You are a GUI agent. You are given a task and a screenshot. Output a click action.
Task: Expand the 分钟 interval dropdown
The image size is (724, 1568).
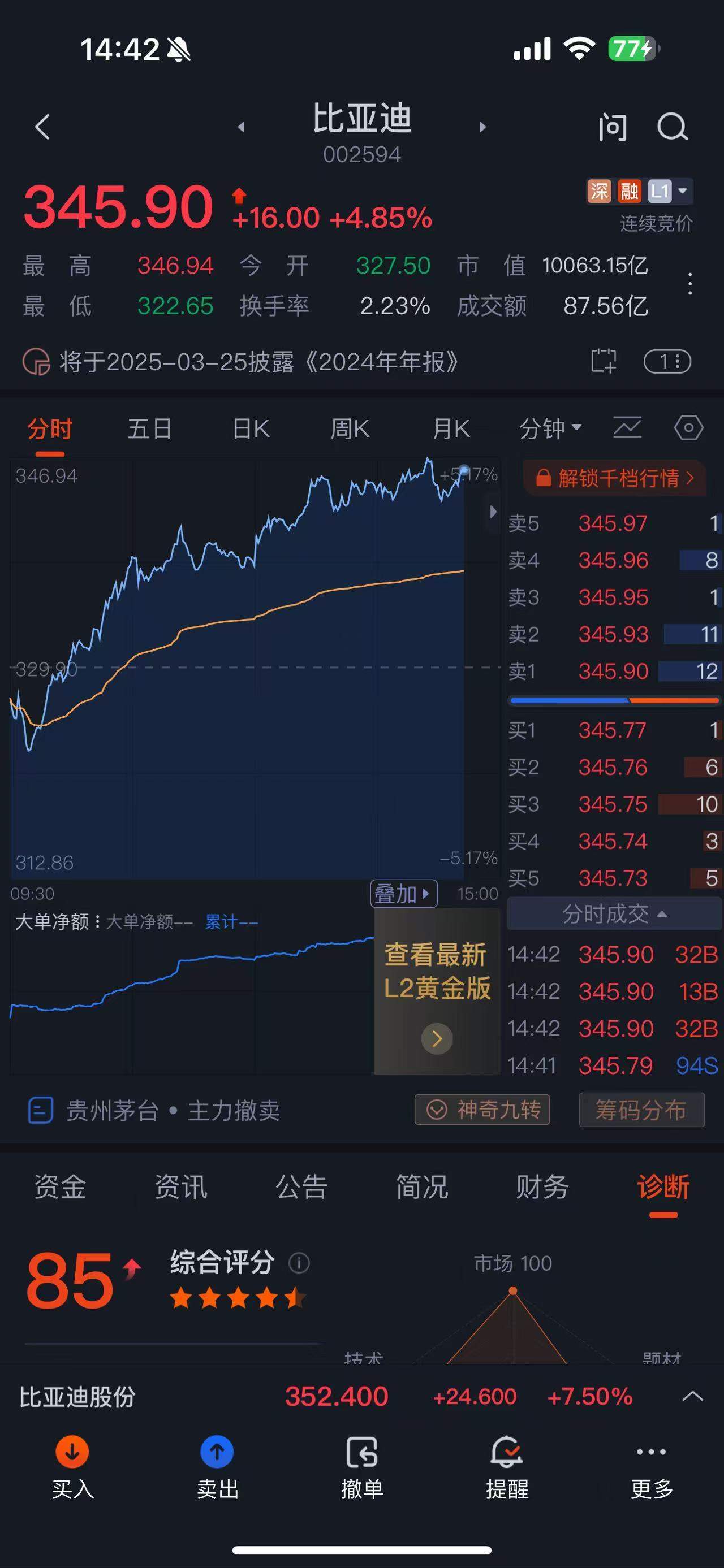tap(549, 428)
